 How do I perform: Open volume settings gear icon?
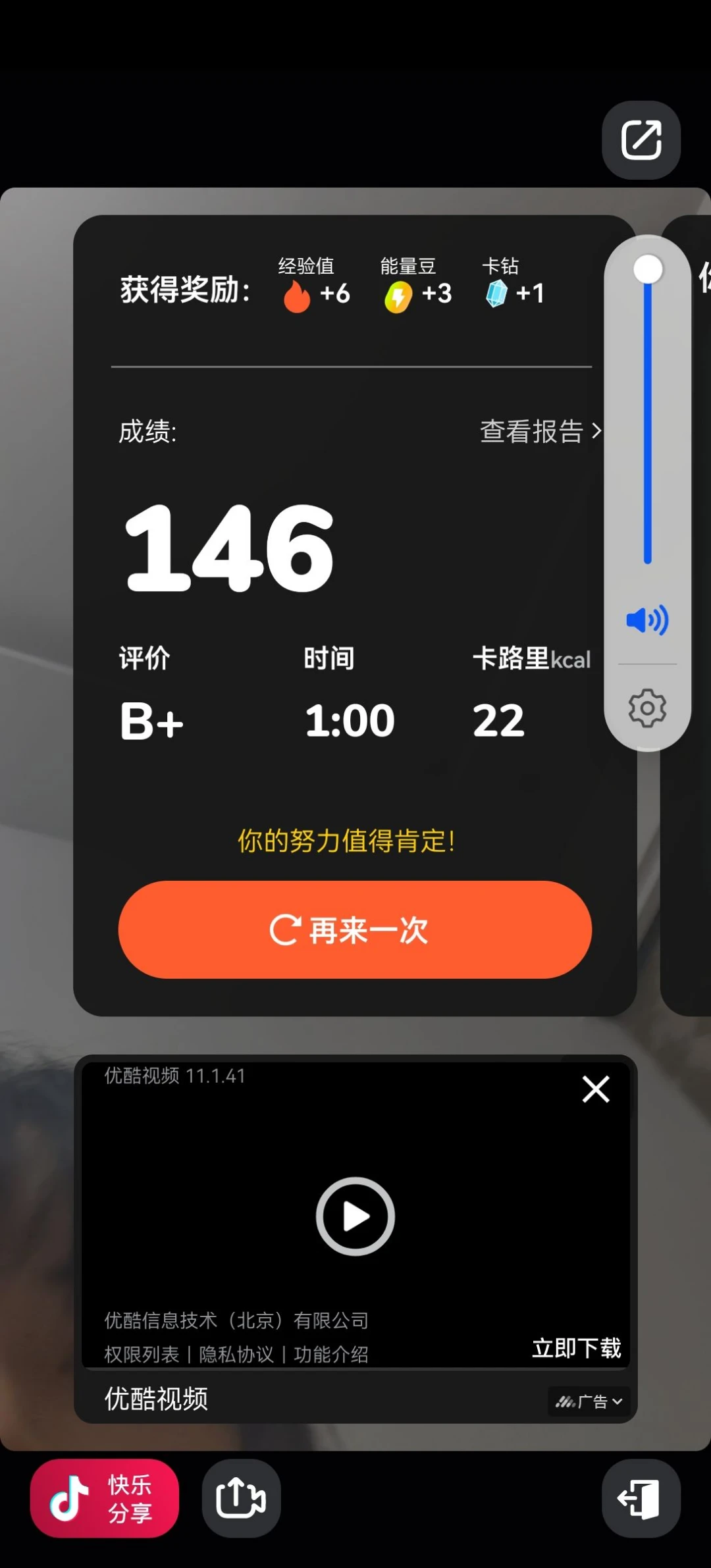click(x=647, y=708)
